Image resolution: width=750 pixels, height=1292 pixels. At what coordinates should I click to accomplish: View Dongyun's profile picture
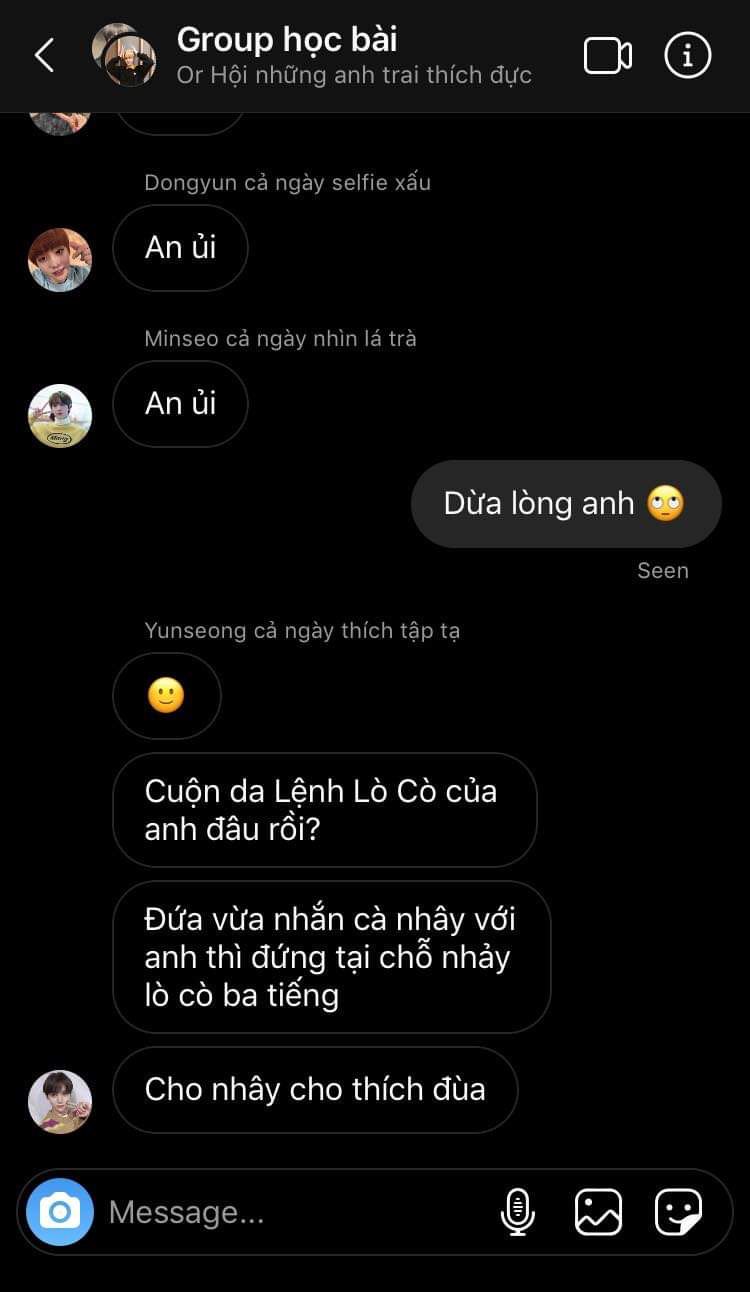pos(60,260)
